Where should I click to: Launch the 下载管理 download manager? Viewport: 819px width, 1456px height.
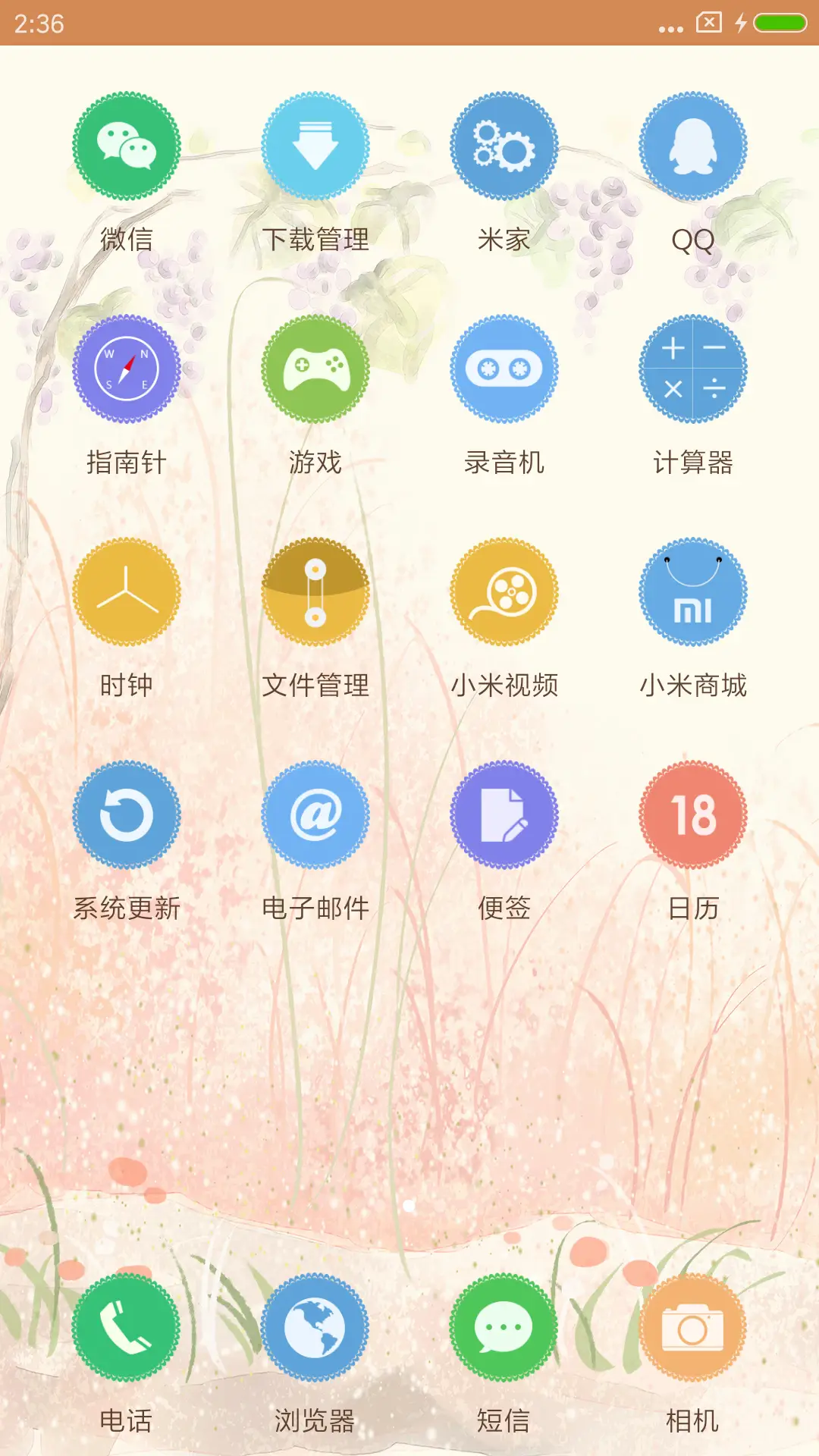click(x=316, y=148)
